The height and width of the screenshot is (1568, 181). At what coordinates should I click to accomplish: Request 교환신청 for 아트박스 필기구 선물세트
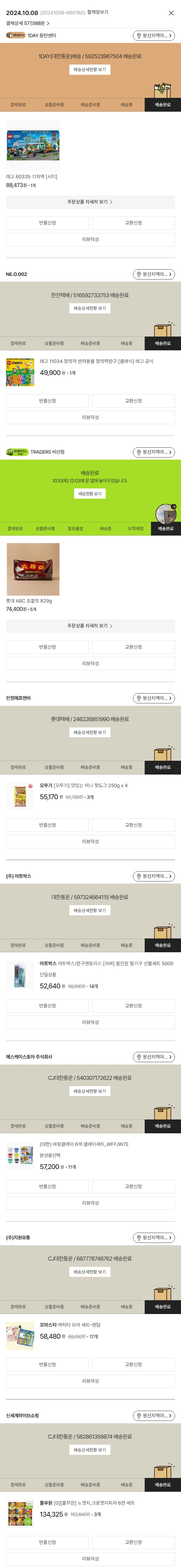click(x=133, y=1006)
